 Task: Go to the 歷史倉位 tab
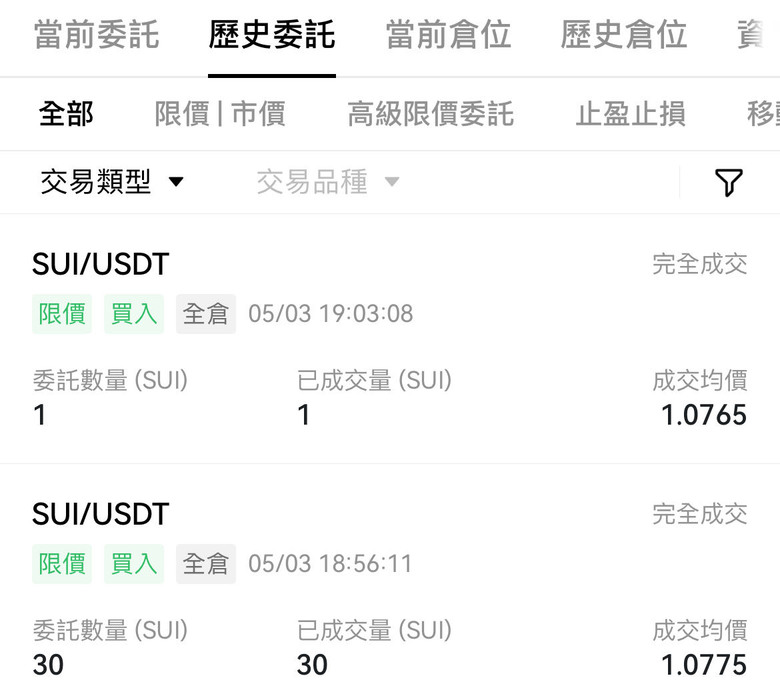click(624, 35)
